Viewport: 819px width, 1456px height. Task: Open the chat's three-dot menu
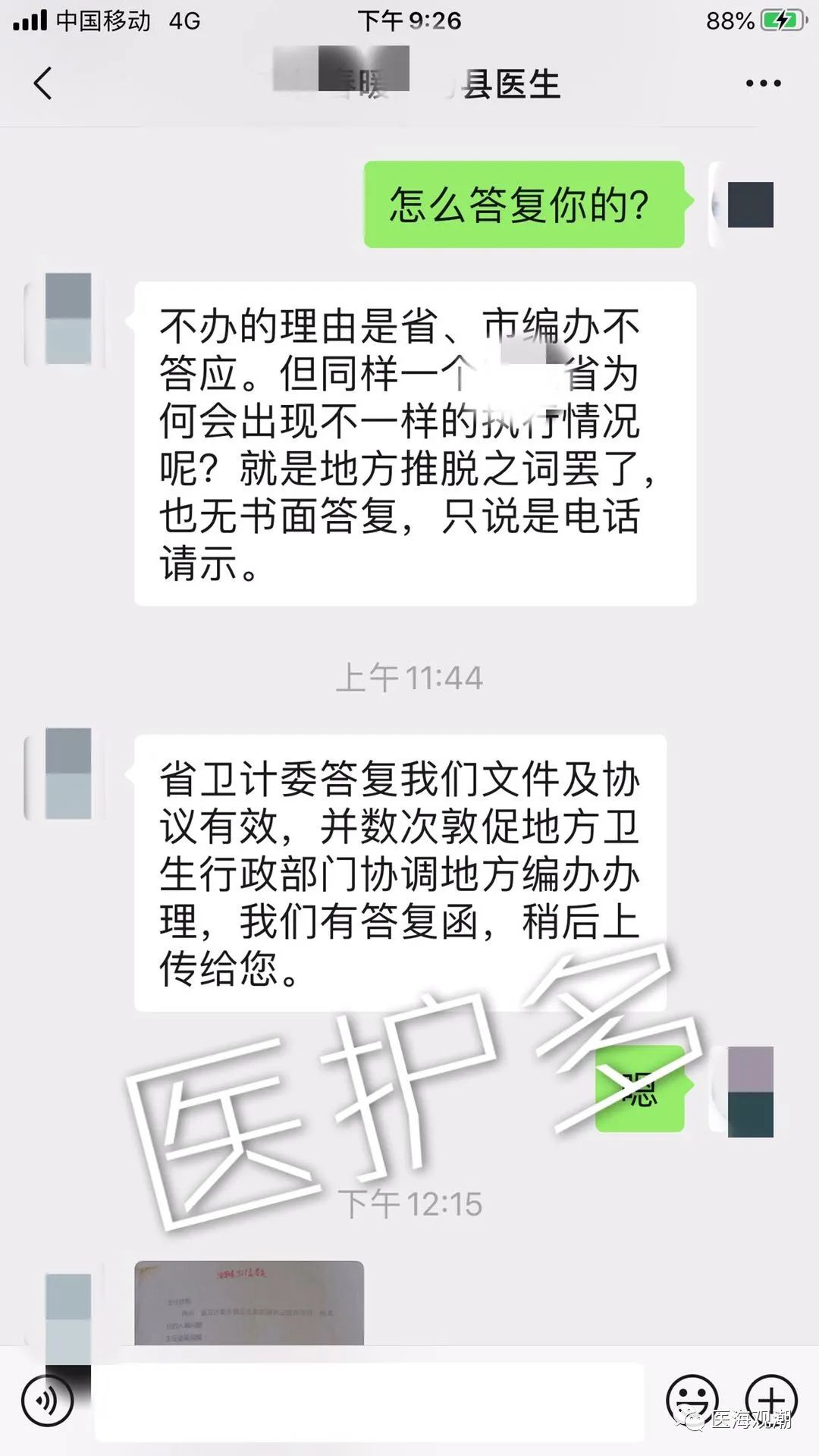763,83
